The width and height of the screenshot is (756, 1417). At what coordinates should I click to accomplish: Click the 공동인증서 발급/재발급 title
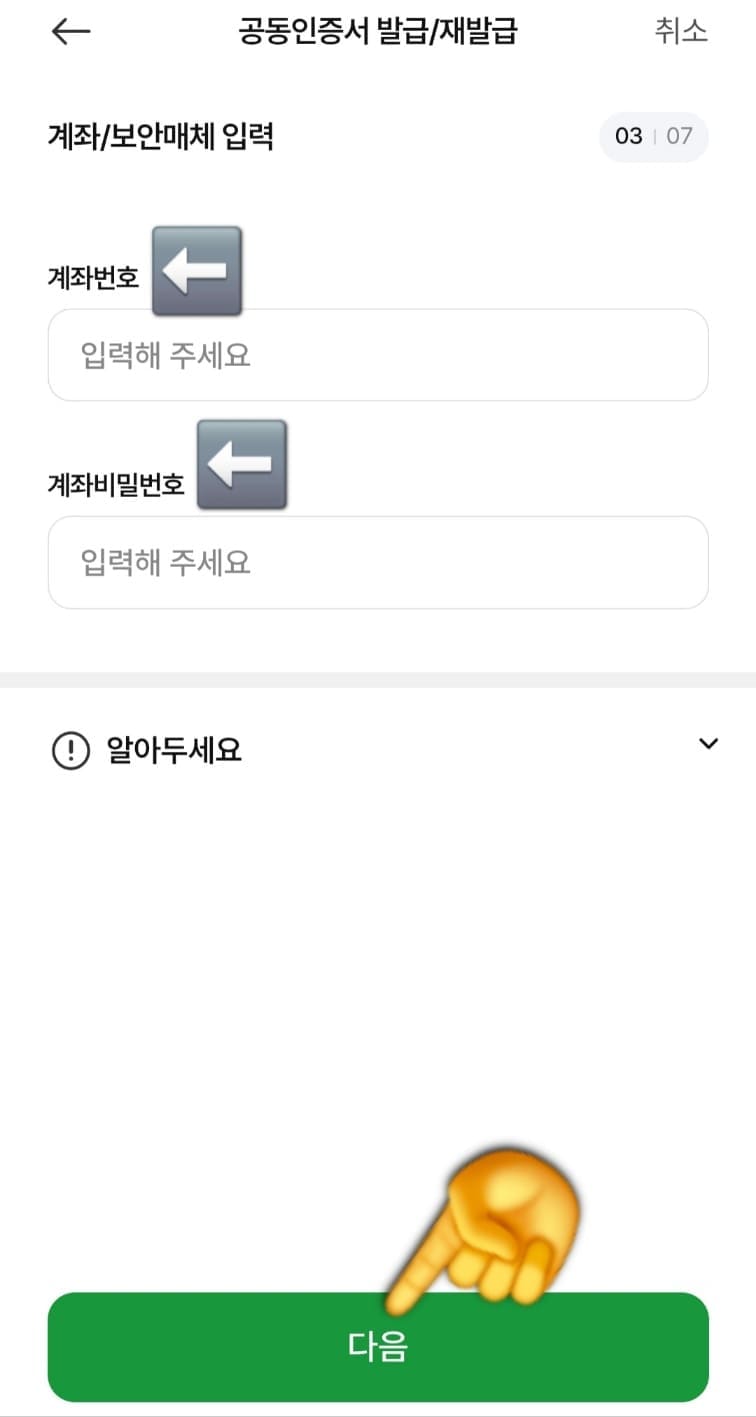[x=378, y=32]
